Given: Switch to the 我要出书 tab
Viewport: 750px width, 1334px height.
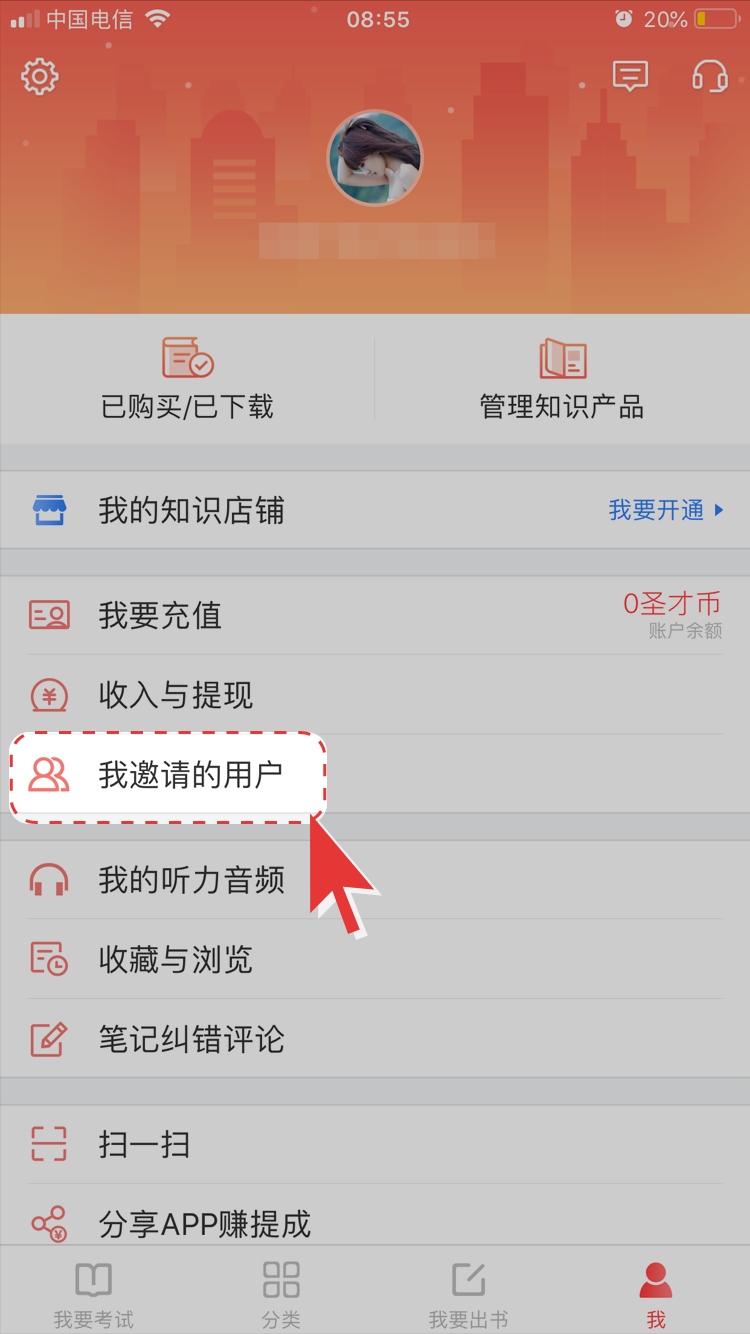Looking at the screenshot, I should click(x=468, y=1295).
